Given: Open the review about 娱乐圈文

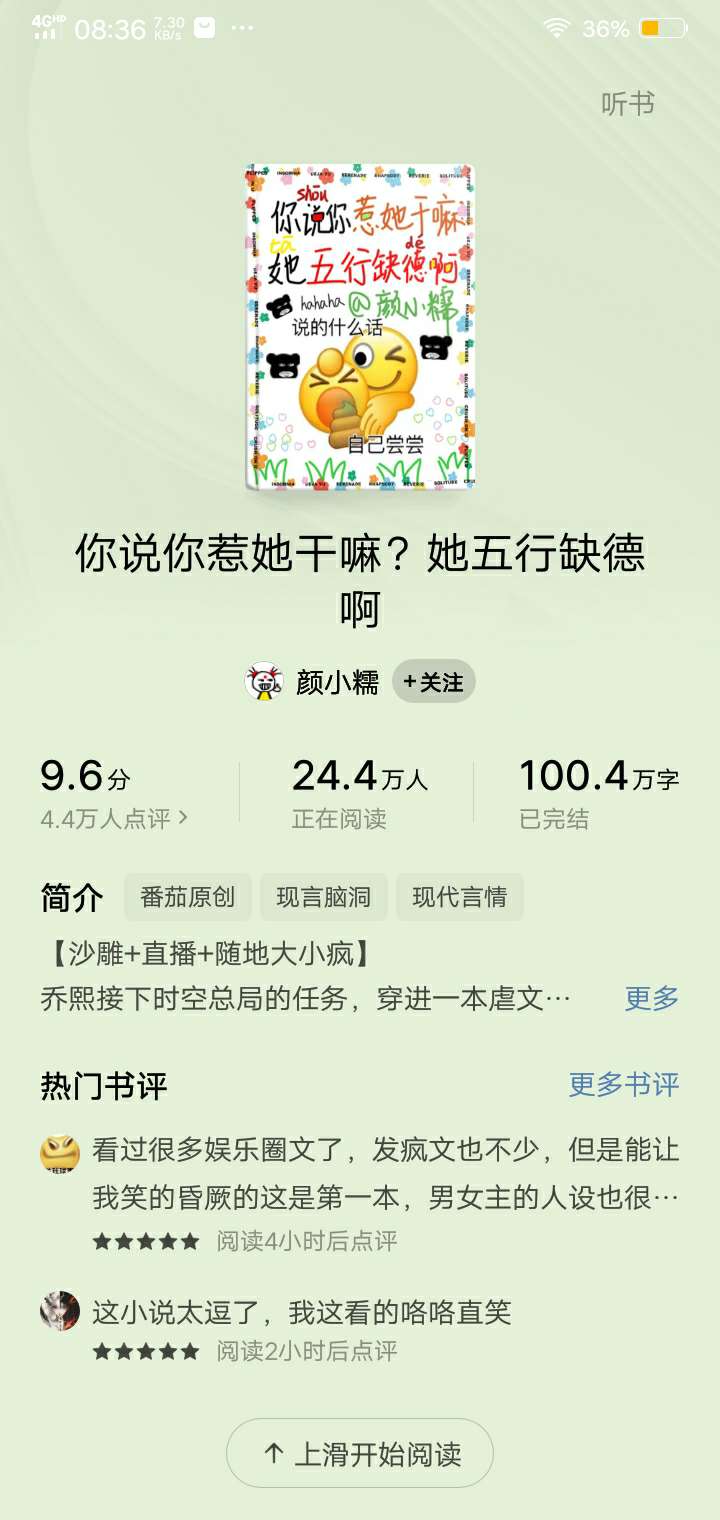Looking at the screenshot, I should 385,1173.
